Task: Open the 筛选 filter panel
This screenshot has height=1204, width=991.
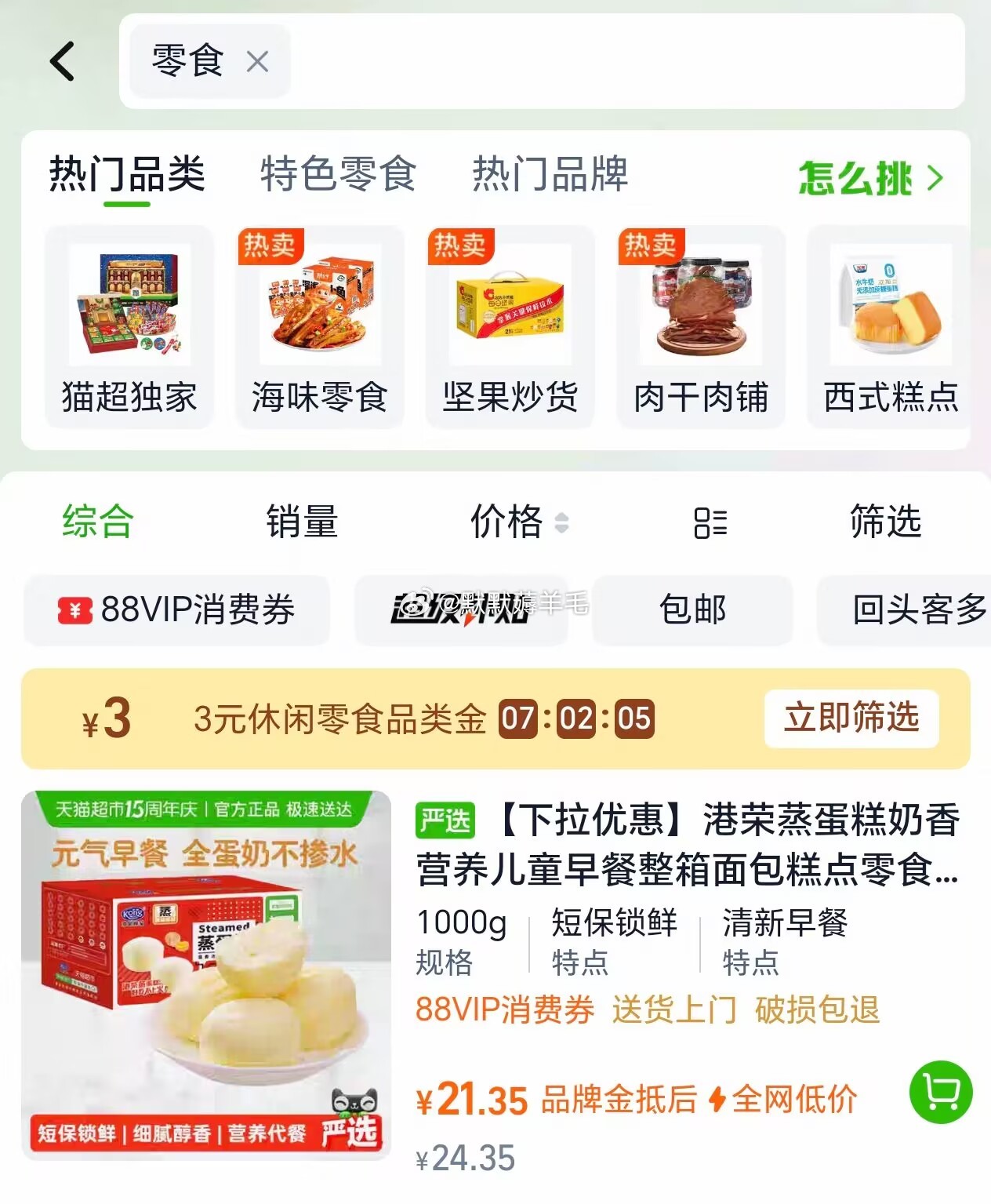Action: pos(886,522)
